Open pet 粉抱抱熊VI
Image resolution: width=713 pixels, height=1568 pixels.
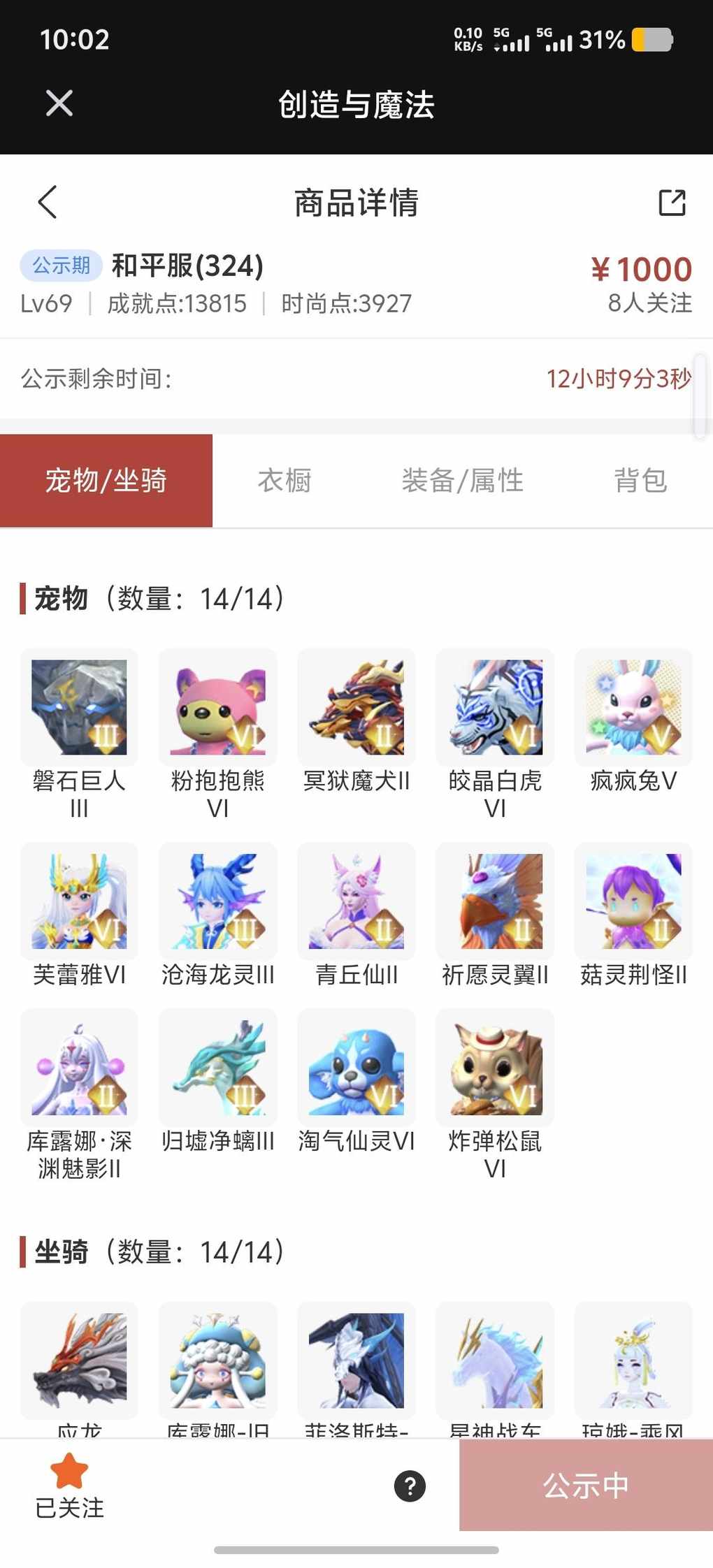[x=217, y=707]
